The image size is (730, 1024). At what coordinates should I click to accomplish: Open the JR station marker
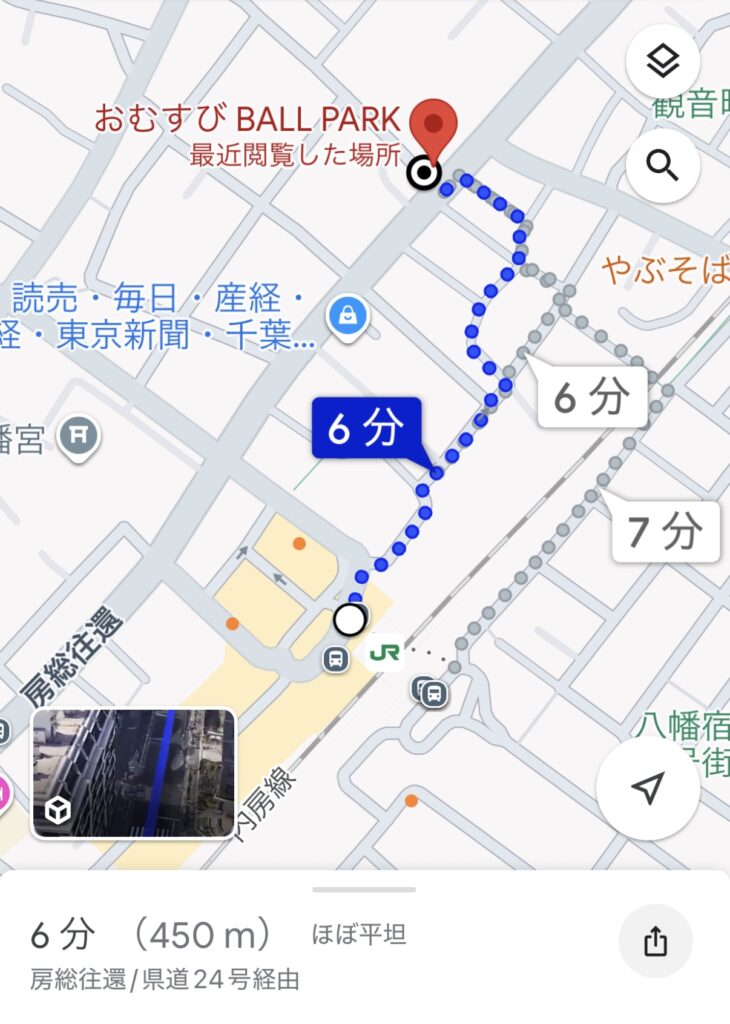click(x=383, y=653)
